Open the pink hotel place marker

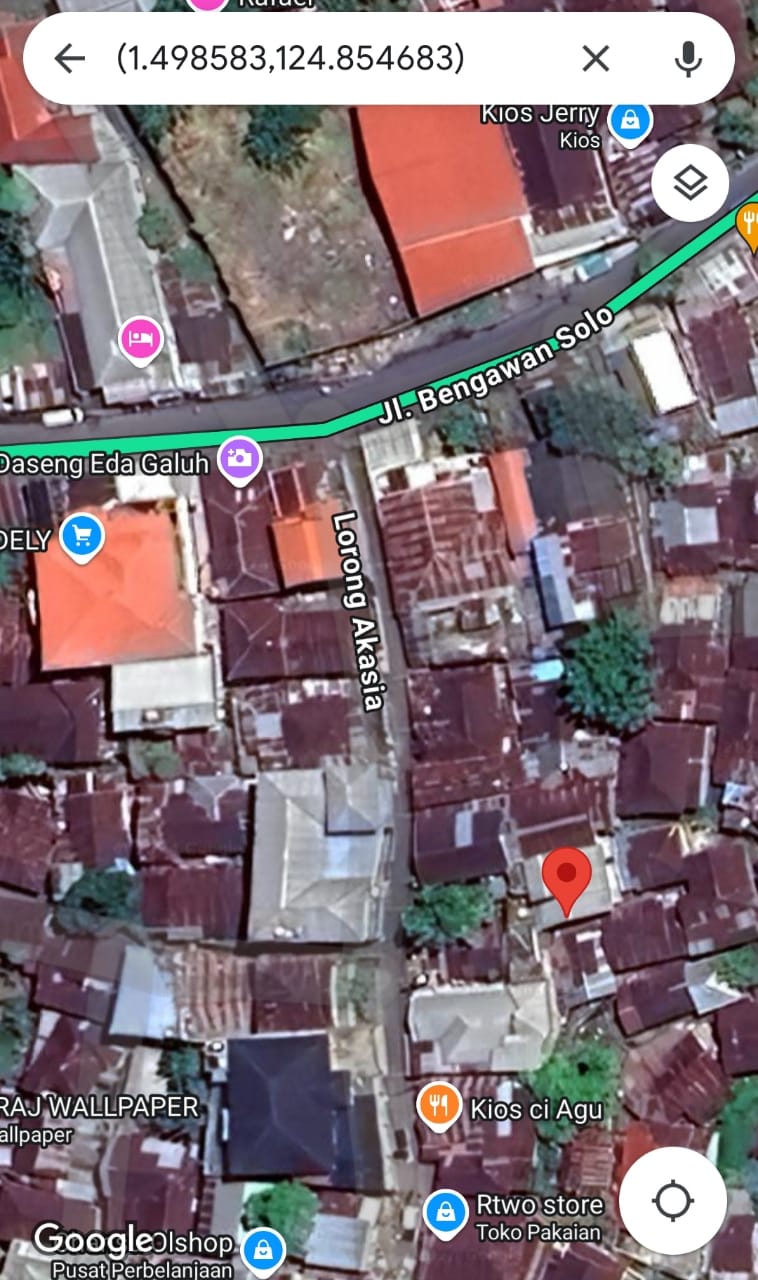click(x=140, y=340)
